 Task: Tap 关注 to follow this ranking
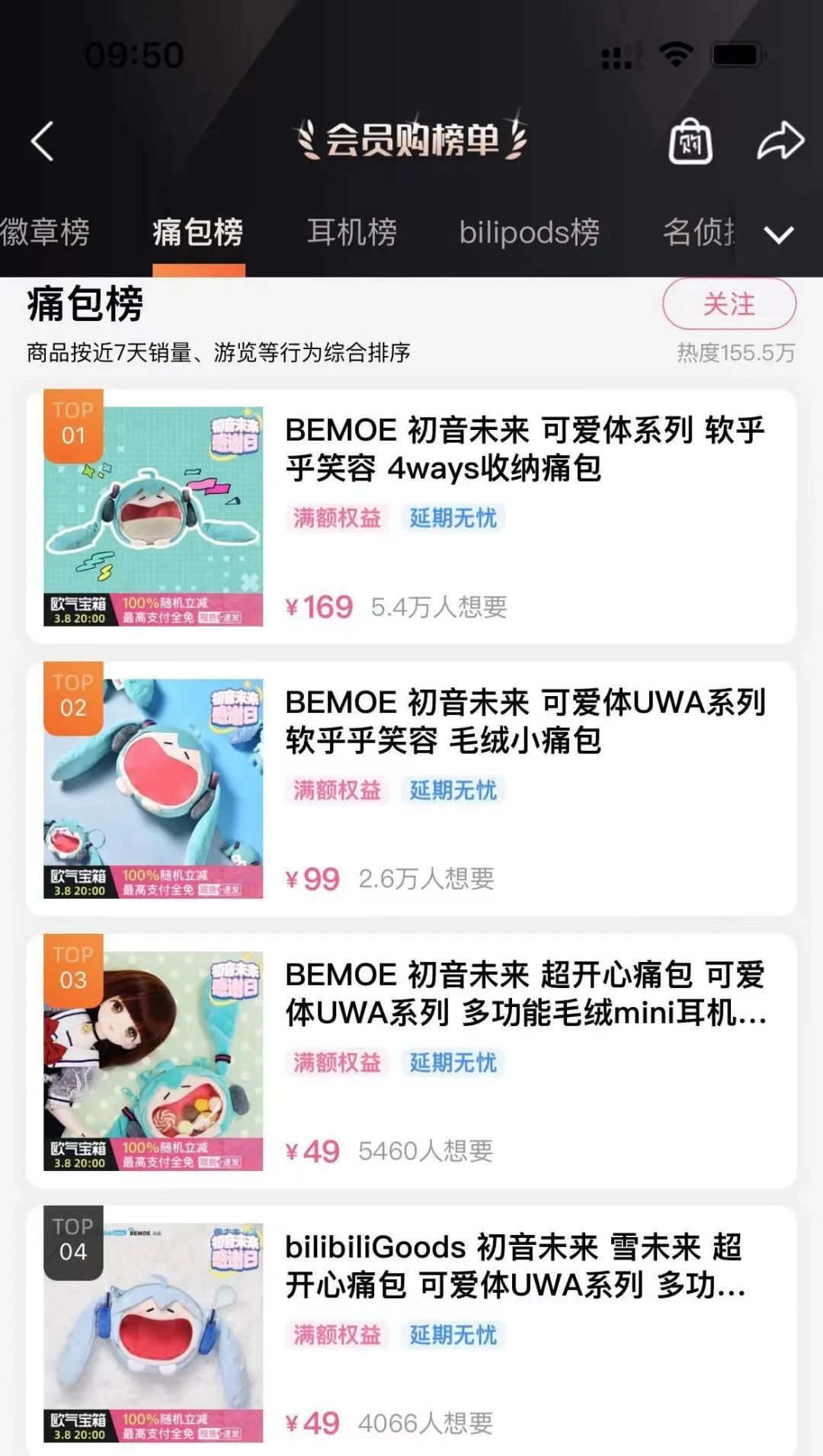729,304
